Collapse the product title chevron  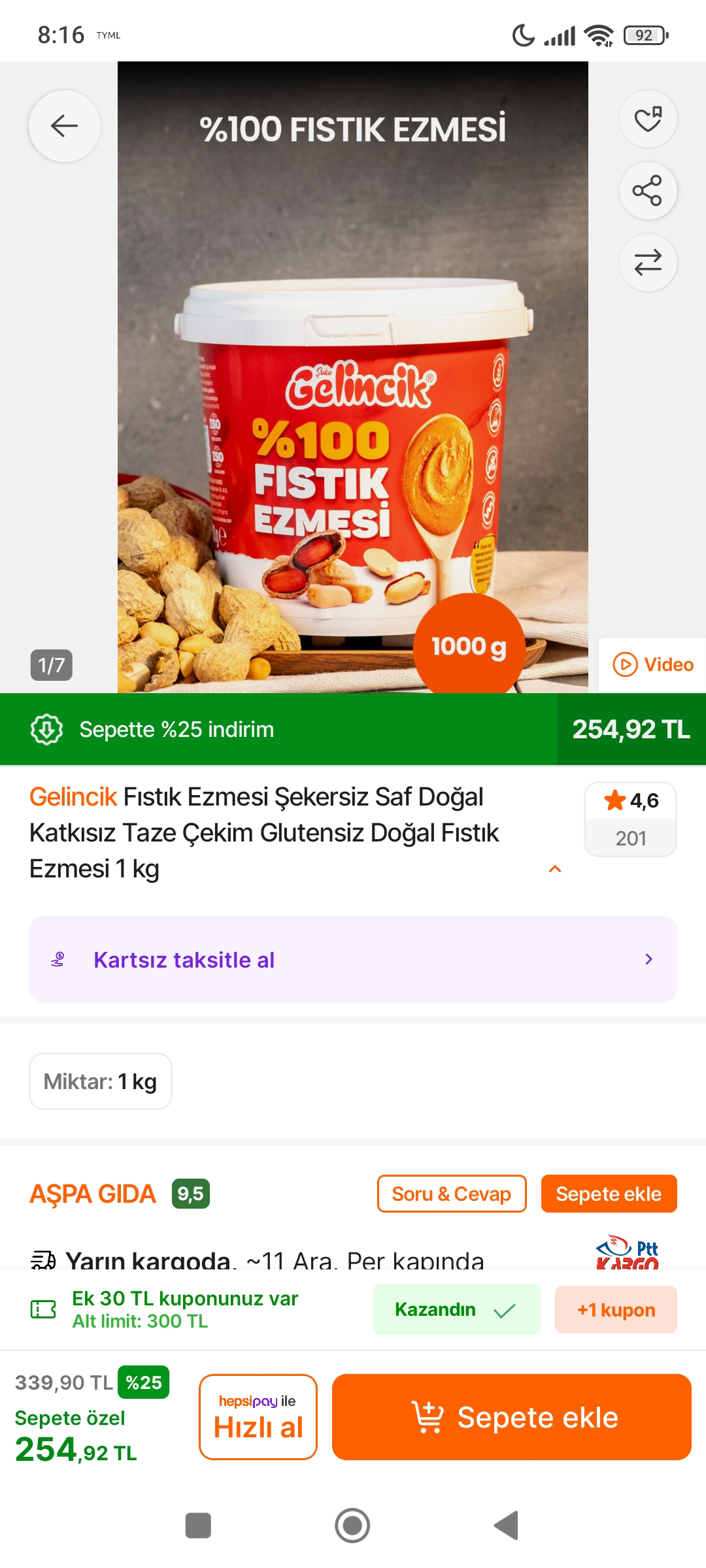(555, 869)
